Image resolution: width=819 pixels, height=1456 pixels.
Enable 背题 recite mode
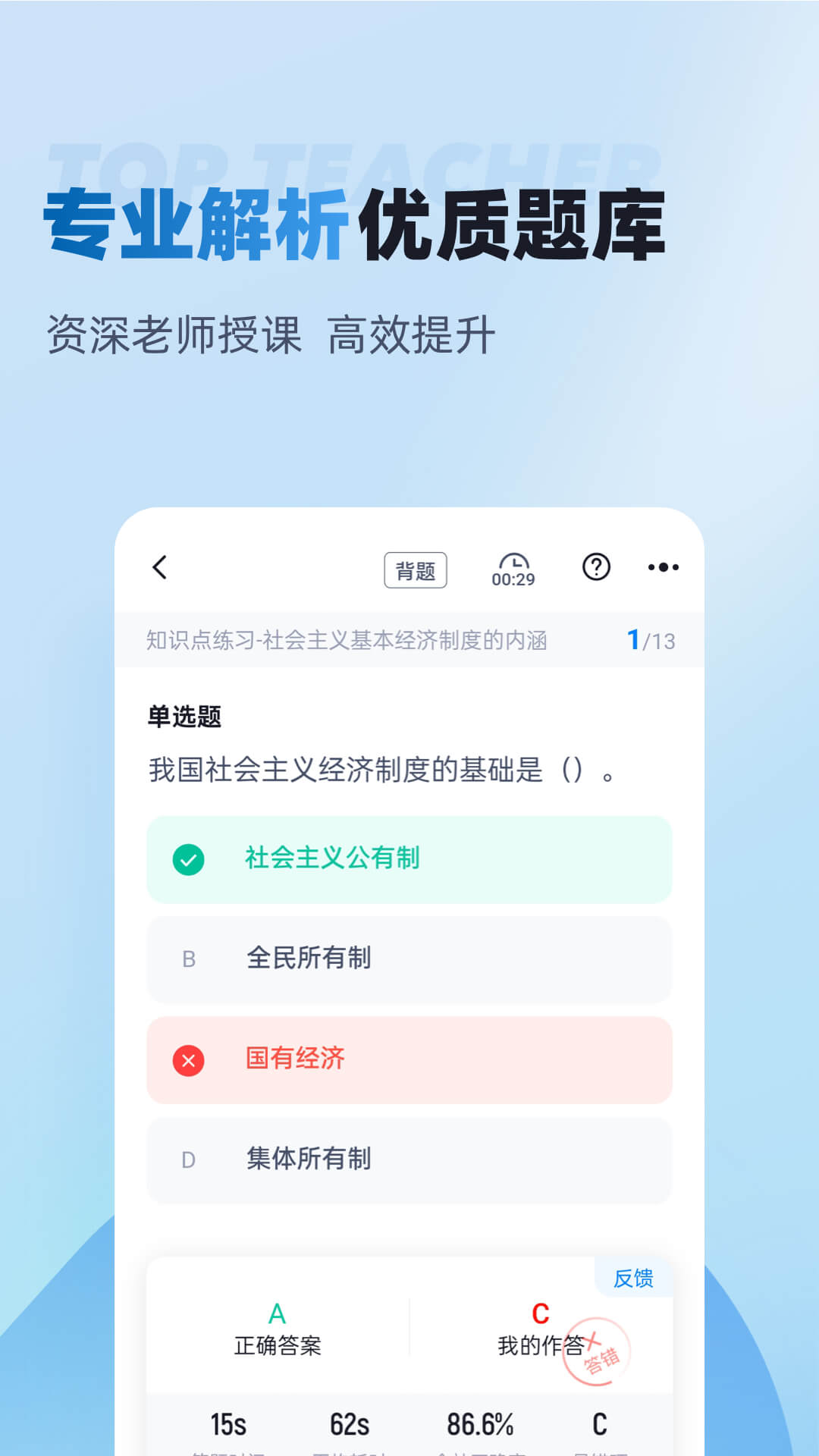point(416,569)
